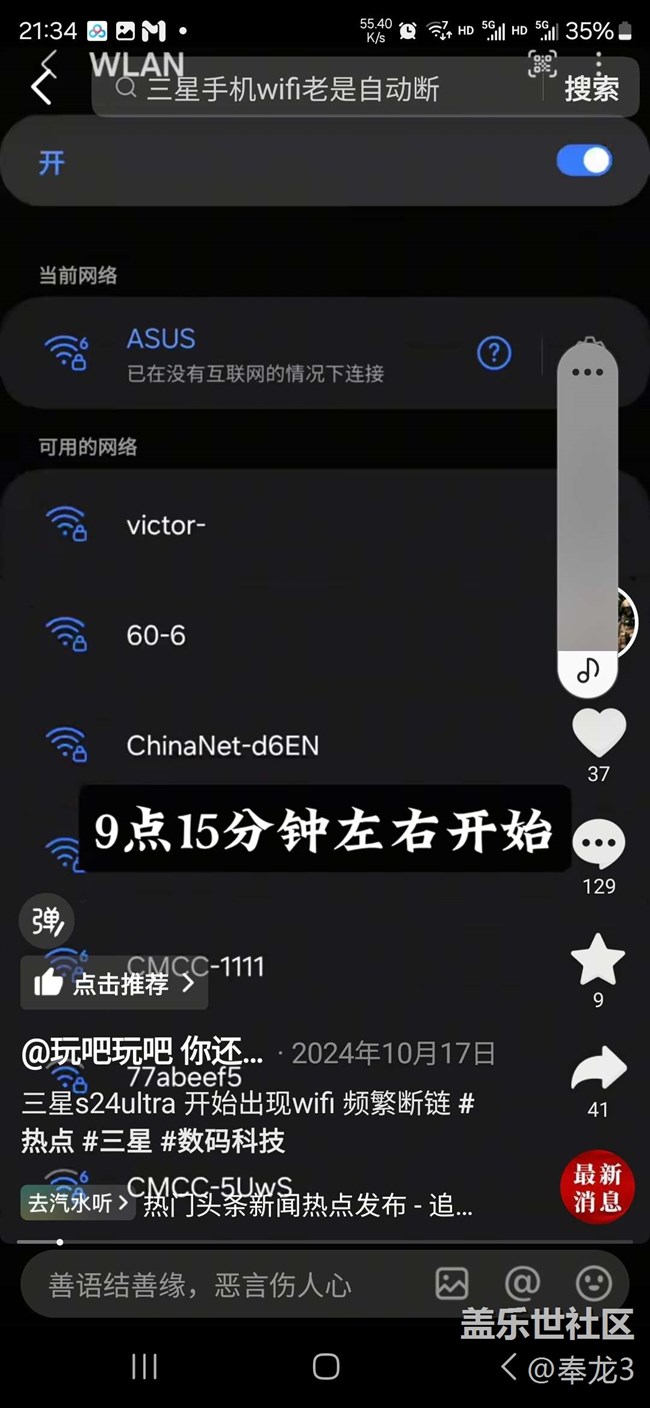This screenshot has height=1408, width=650.
Task: Open the search box about 三星手机wifi
Action: tap(318, 89)
